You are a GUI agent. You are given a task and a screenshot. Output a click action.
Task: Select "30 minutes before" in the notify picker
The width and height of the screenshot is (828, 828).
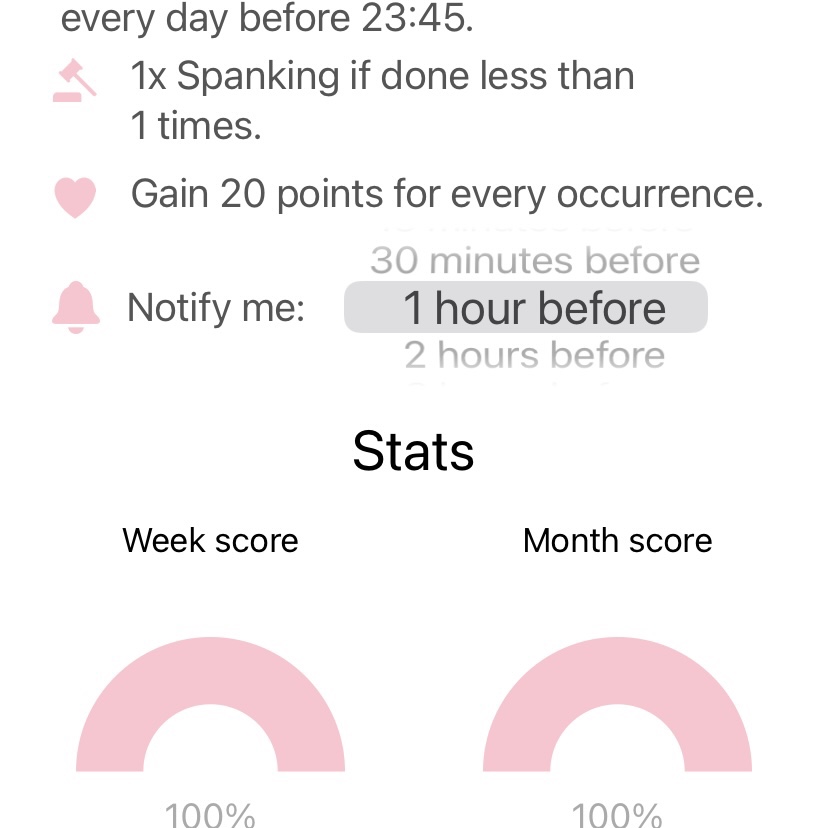pyautogui.click(x=535, y=261)
